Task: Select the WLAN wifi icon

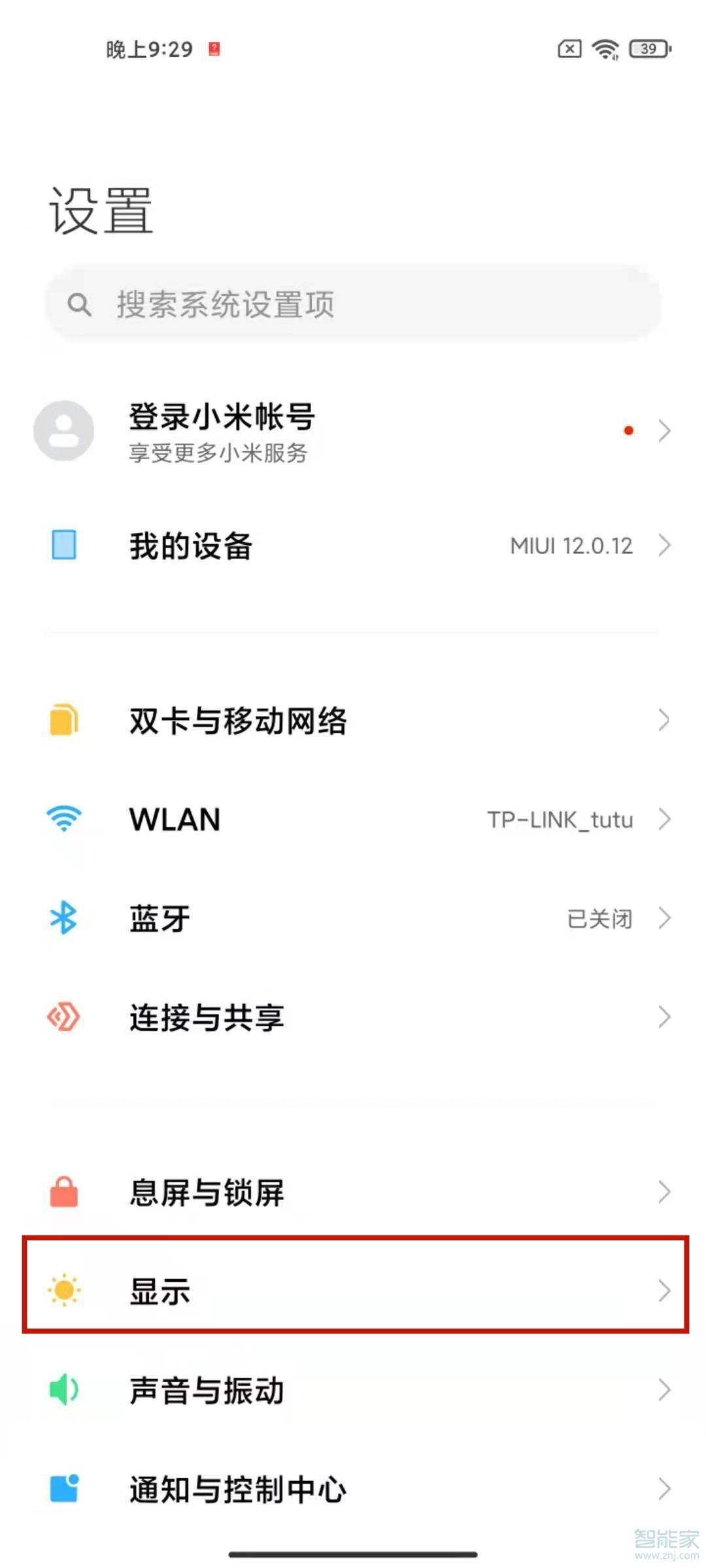Action: click(63, 820)
